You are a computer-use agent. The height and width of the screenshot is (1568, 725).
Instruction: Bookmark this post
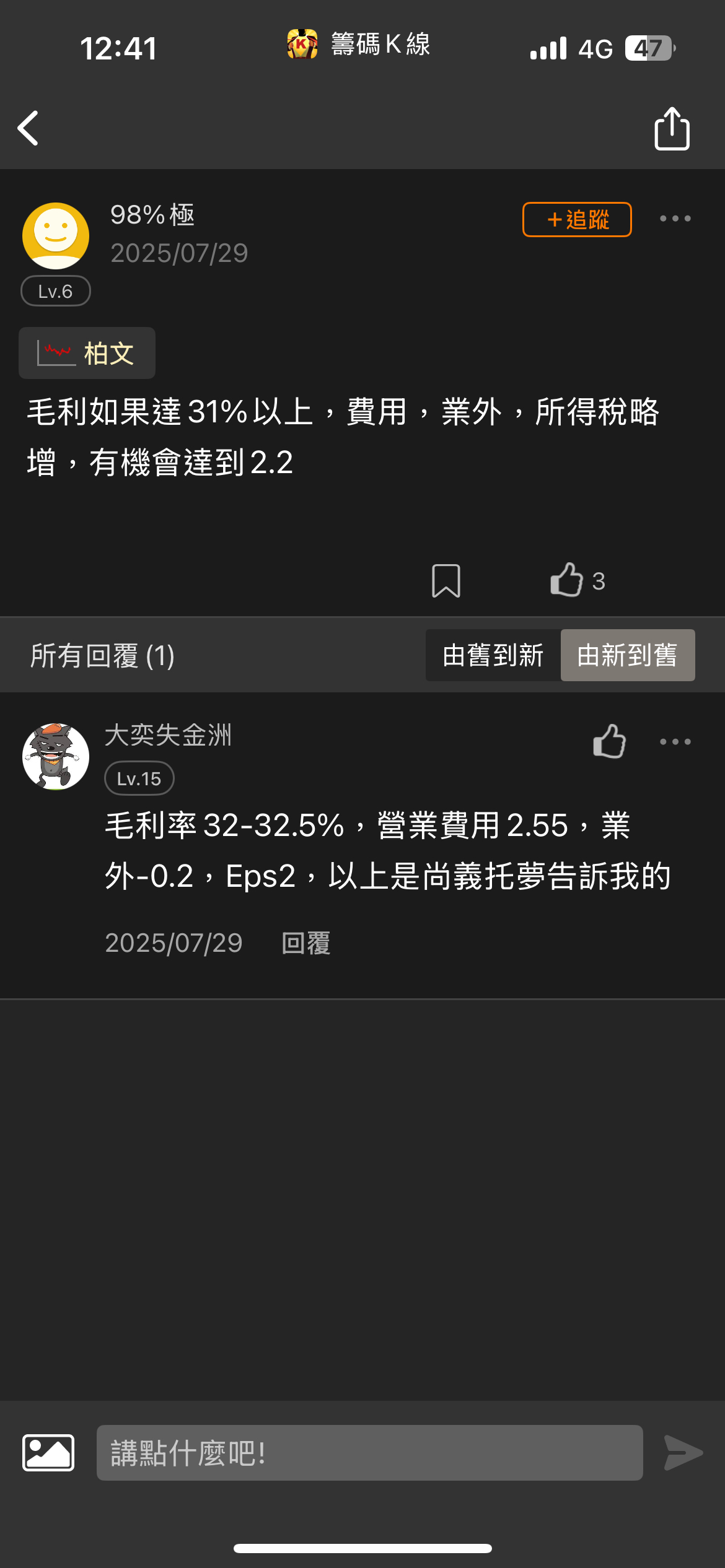[446, 580]
